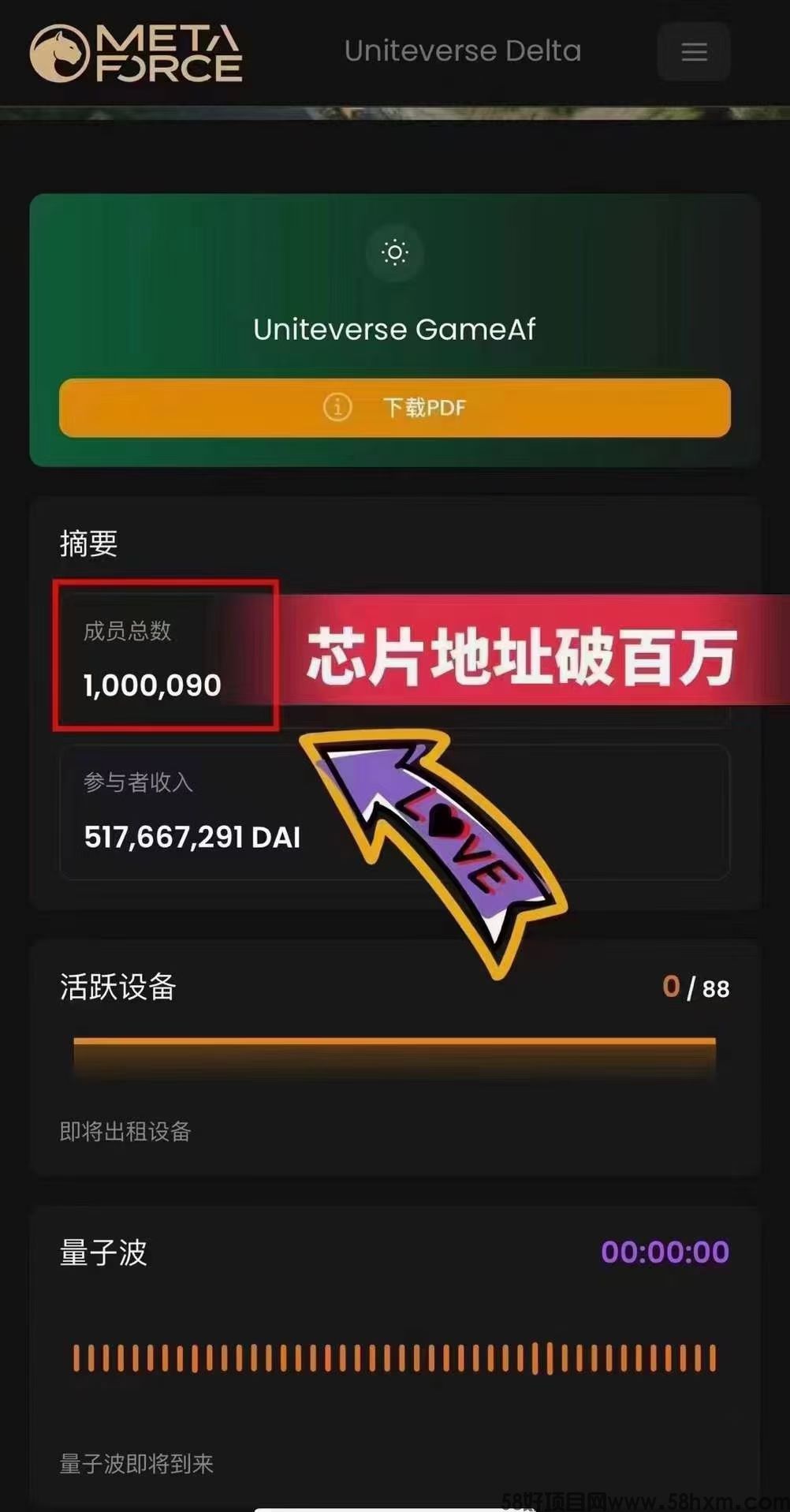This screenshot has height=1512, width=790.
Task: Tap the 下载PDF button
Action: coord(394,408)
